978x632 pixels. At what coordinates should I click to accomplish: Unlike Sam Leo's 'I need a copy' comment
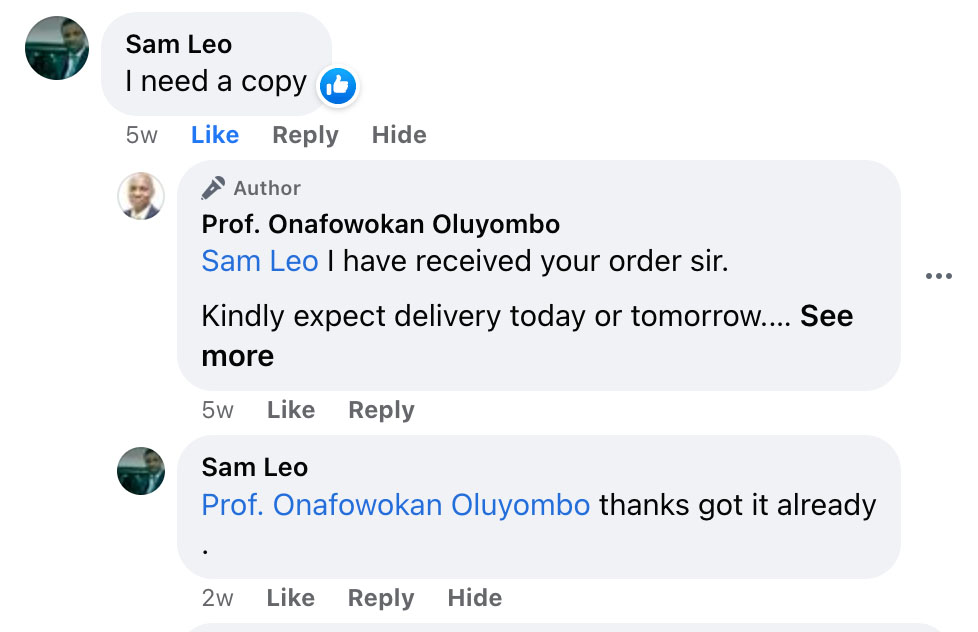(215, 135)
